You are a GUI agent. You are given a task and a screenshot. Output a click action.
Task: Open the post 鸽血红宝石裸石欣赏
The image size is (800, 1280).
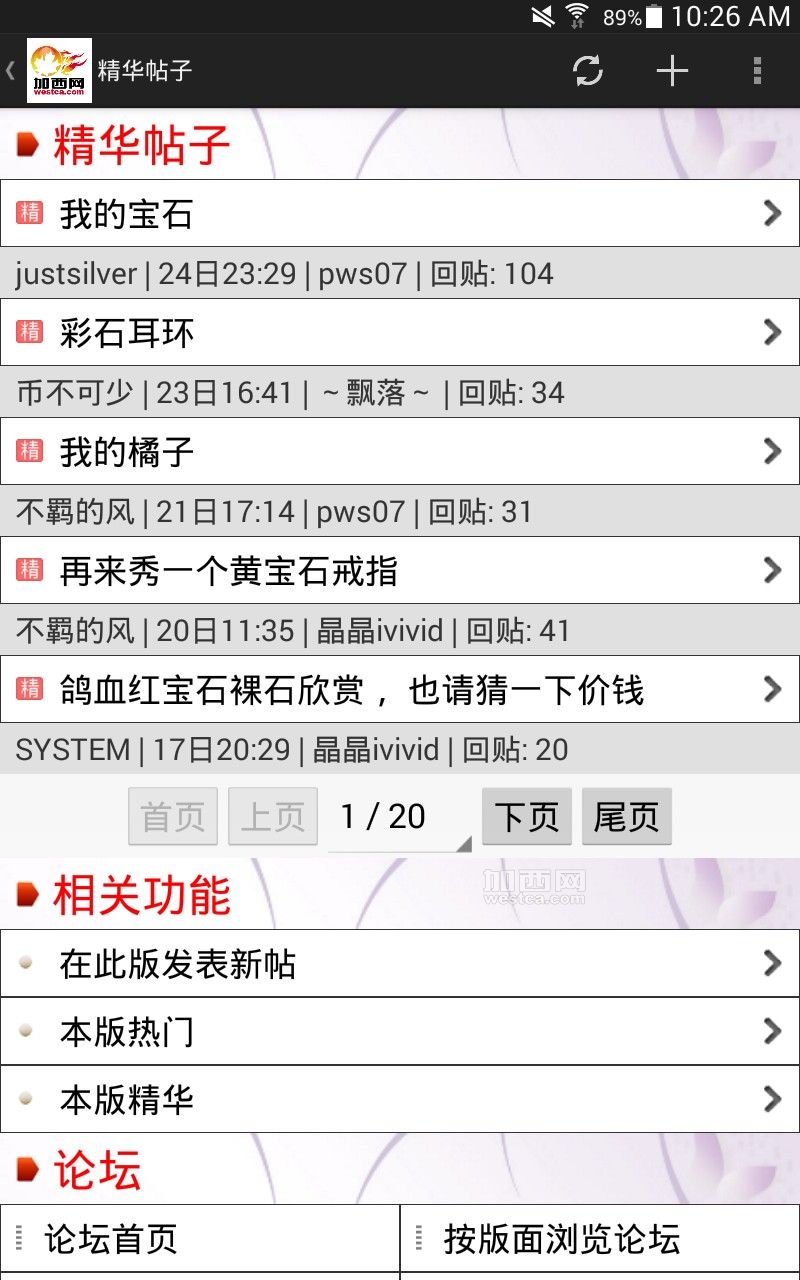[400, 689]
